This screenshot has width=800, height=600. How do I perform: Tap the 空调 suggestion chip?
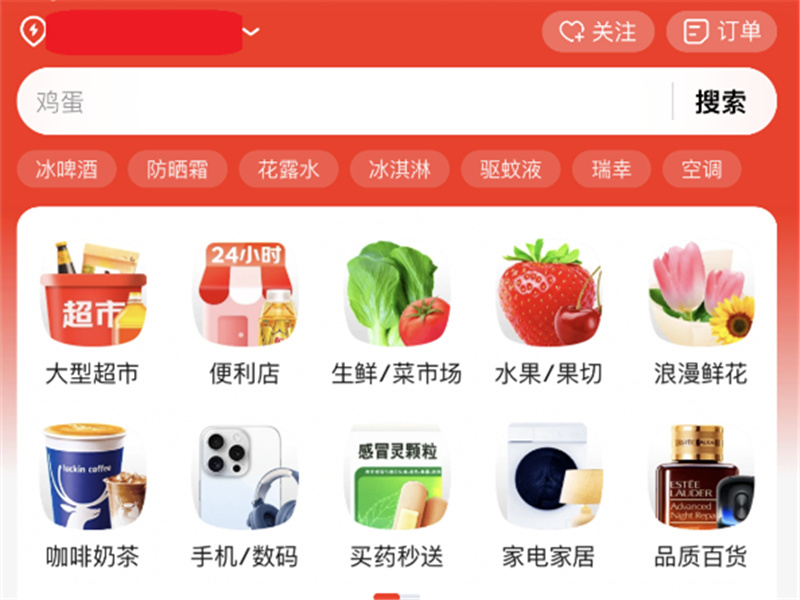tap(701, 169)
